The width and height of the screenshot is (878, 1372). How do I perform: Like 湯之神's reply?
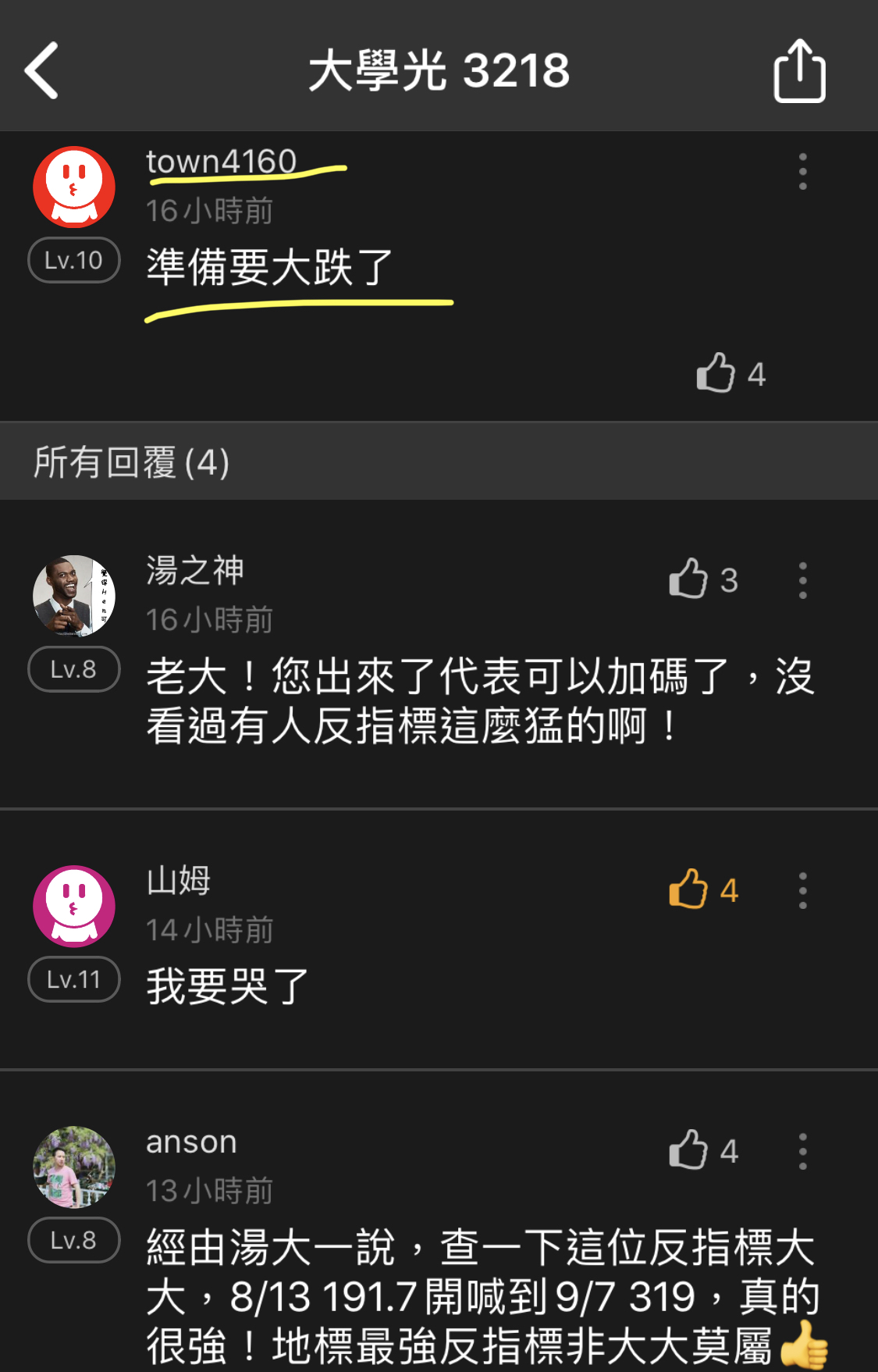(x=689, y=579)
